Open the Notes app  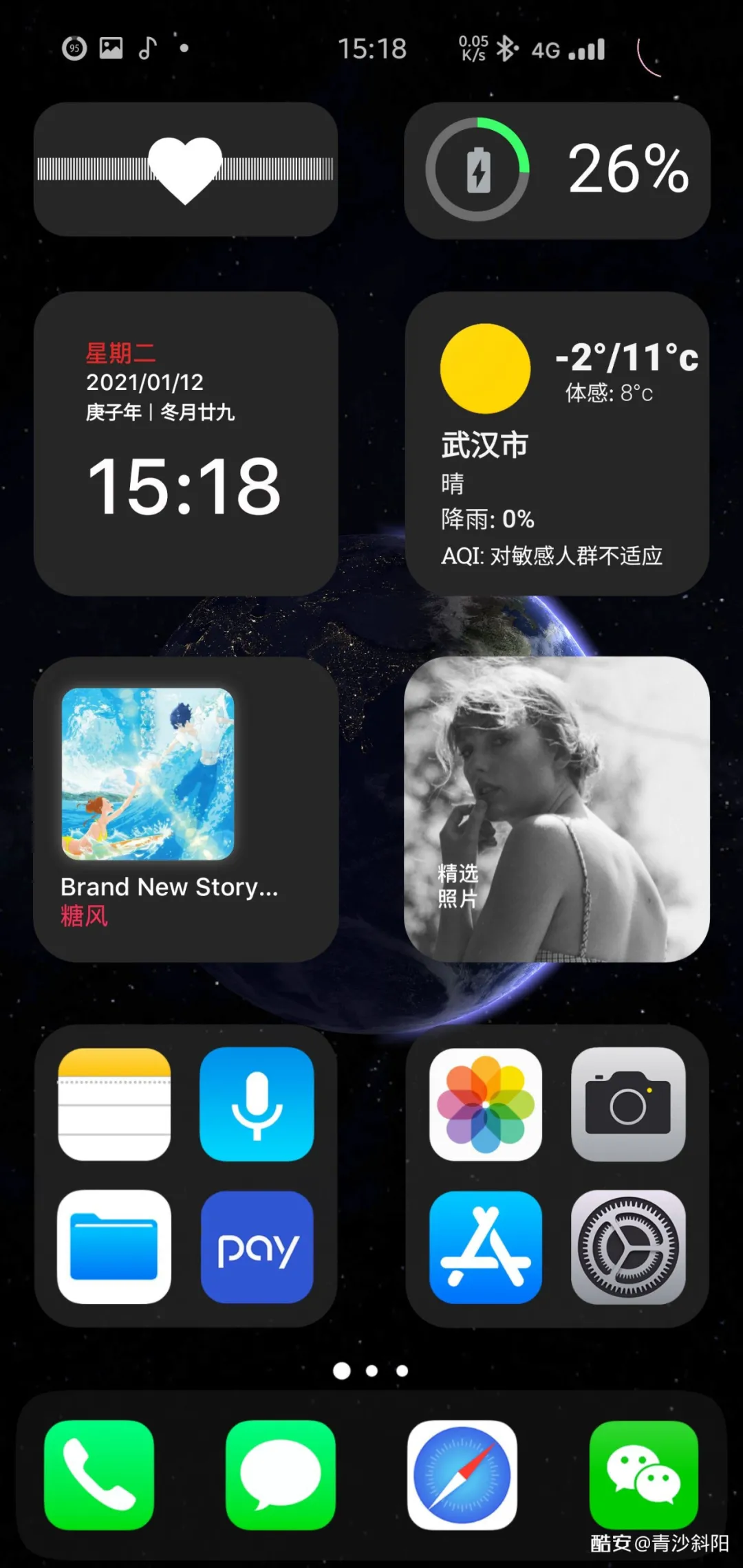[114, 1104]
